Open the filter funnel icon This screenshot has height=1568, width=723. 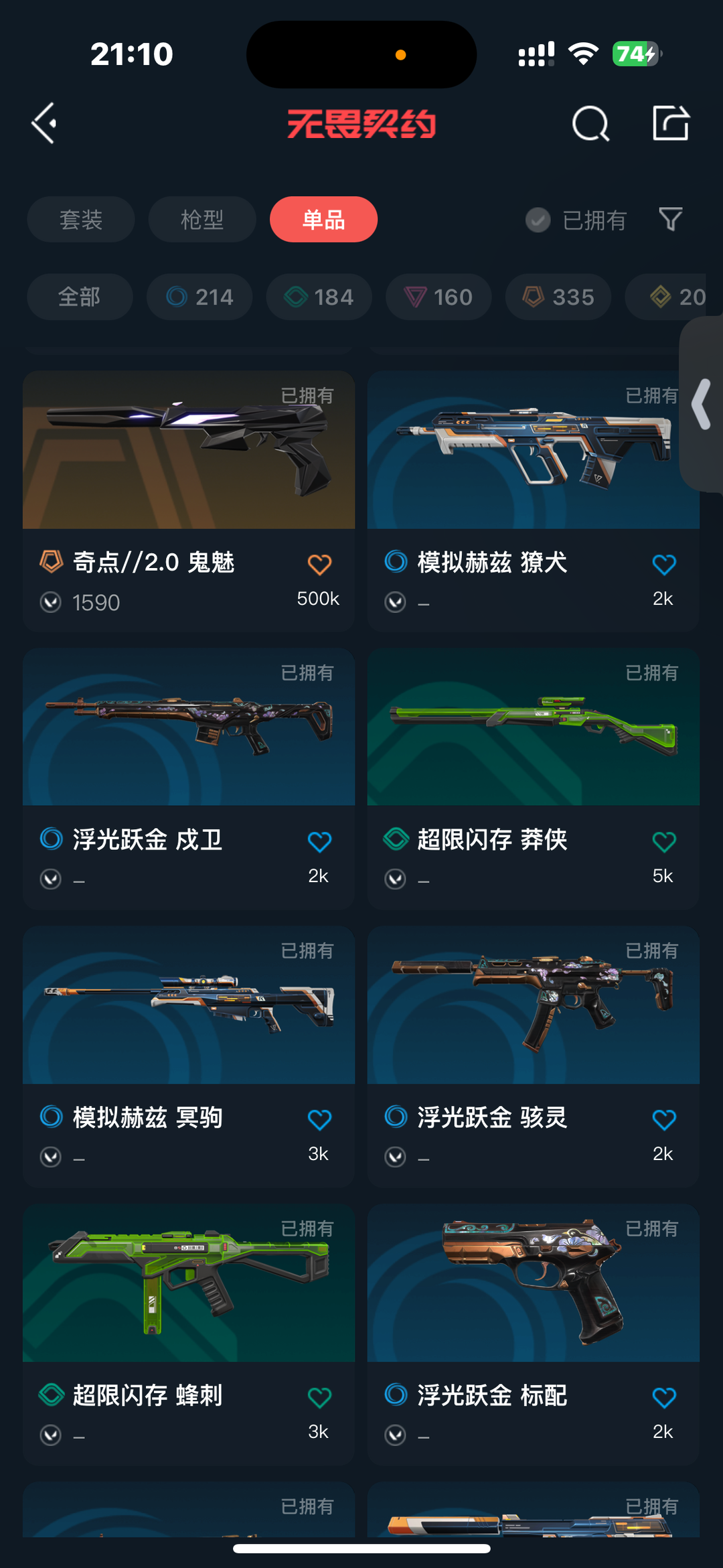coord(670,219)
